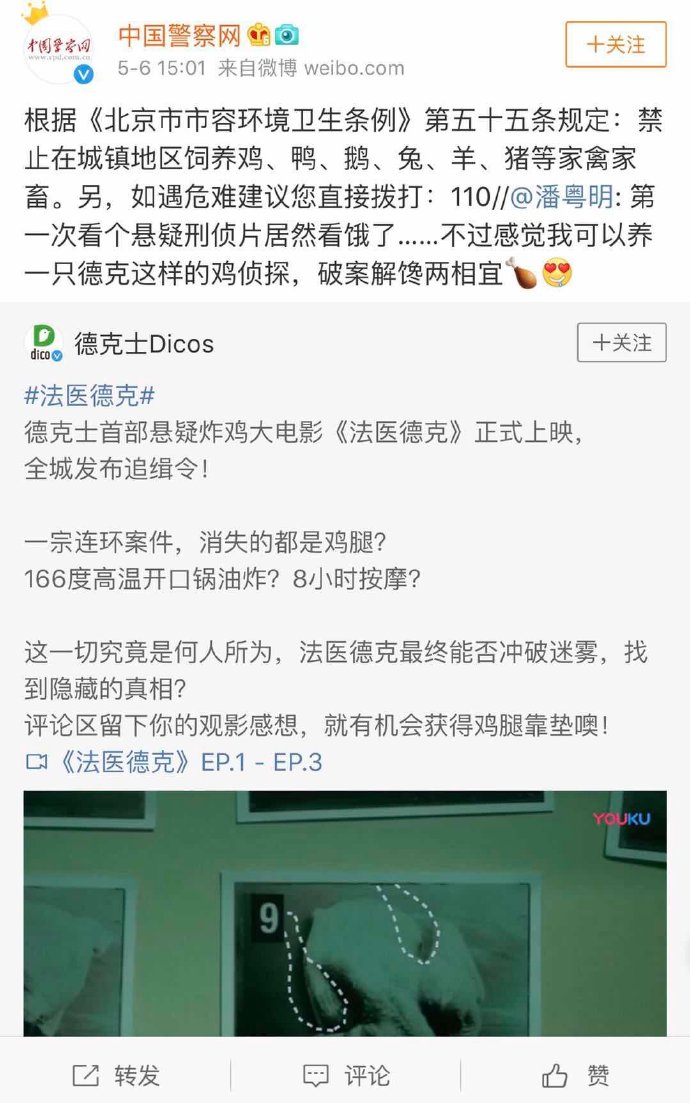690x1103 pixels.
Task: Like this post with 赞
Action: pyautogui.click(x=575, y=1075)
